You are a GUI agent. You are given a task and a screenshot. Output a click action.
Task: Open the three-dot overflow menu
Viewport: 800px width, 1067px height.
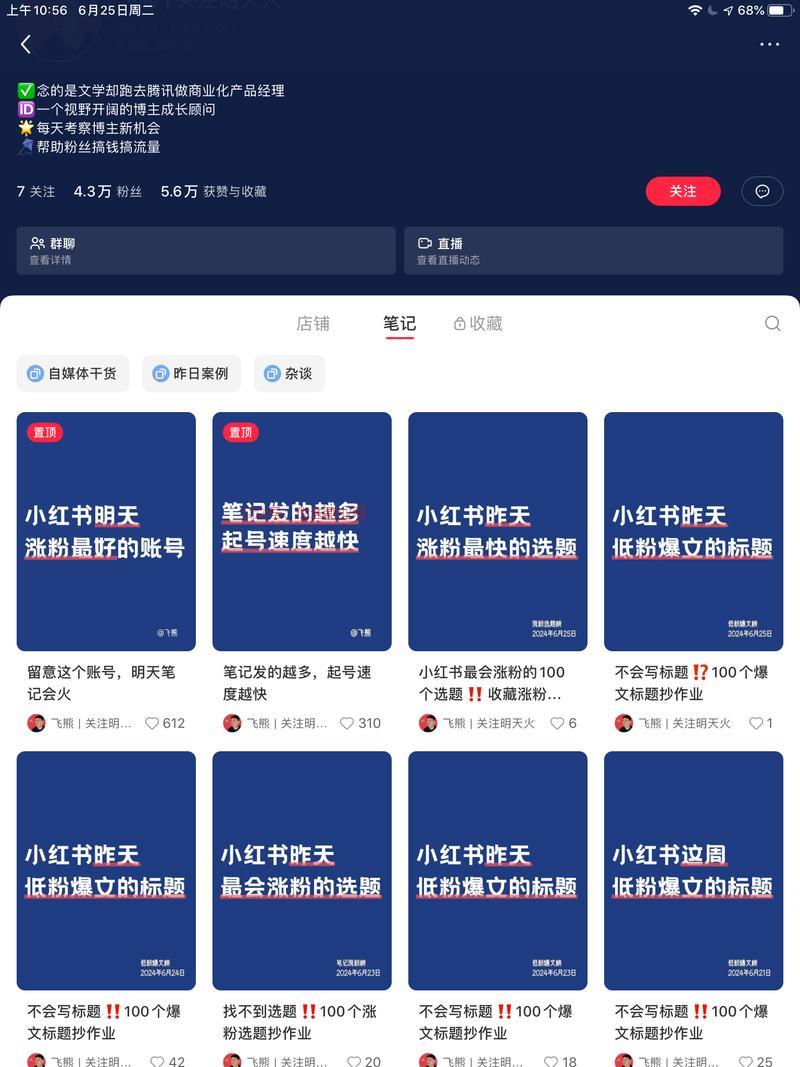(x=769, y=44)
